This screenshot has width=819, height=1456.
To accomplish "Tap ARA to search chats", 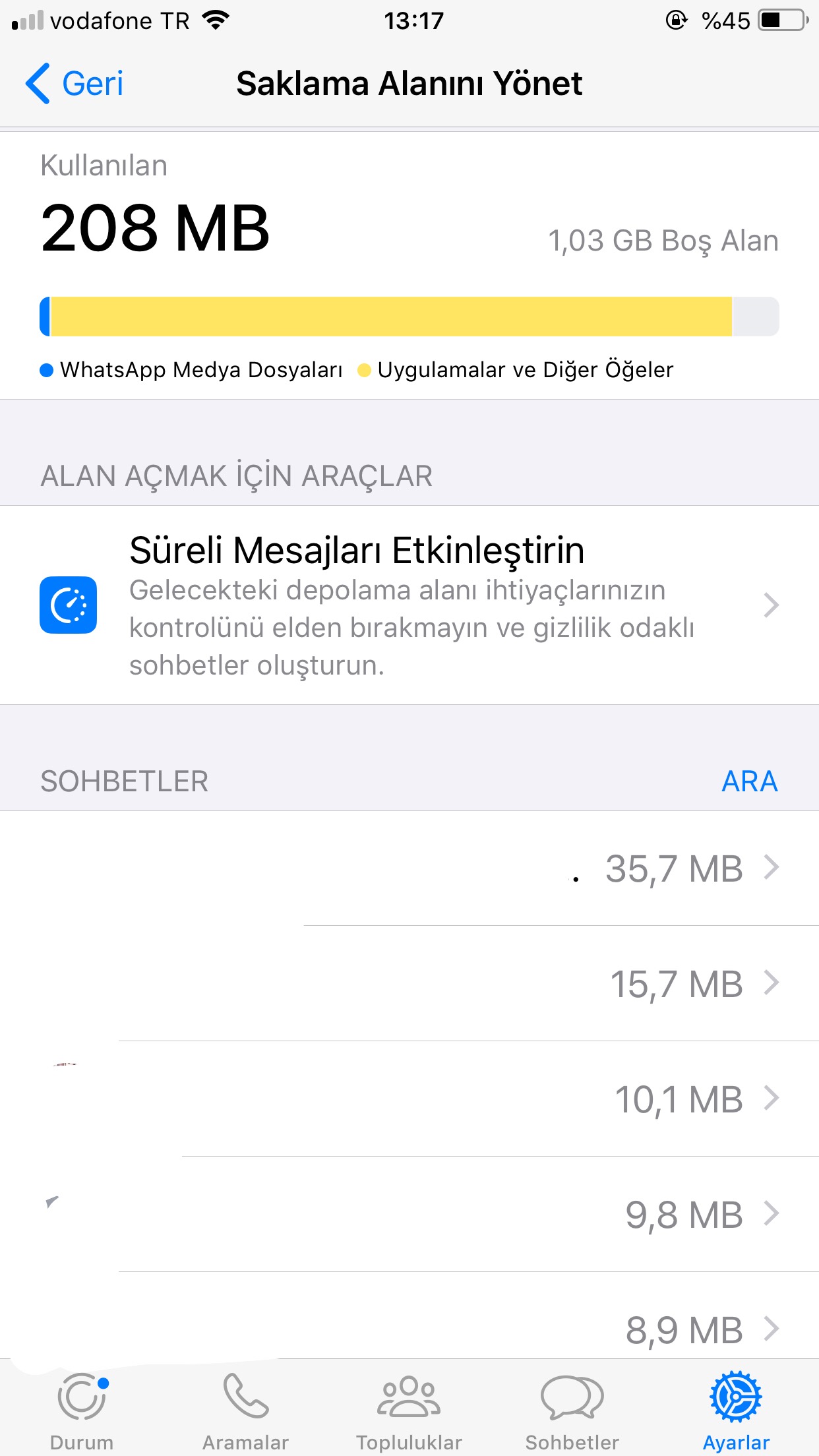I will point(749,781).
